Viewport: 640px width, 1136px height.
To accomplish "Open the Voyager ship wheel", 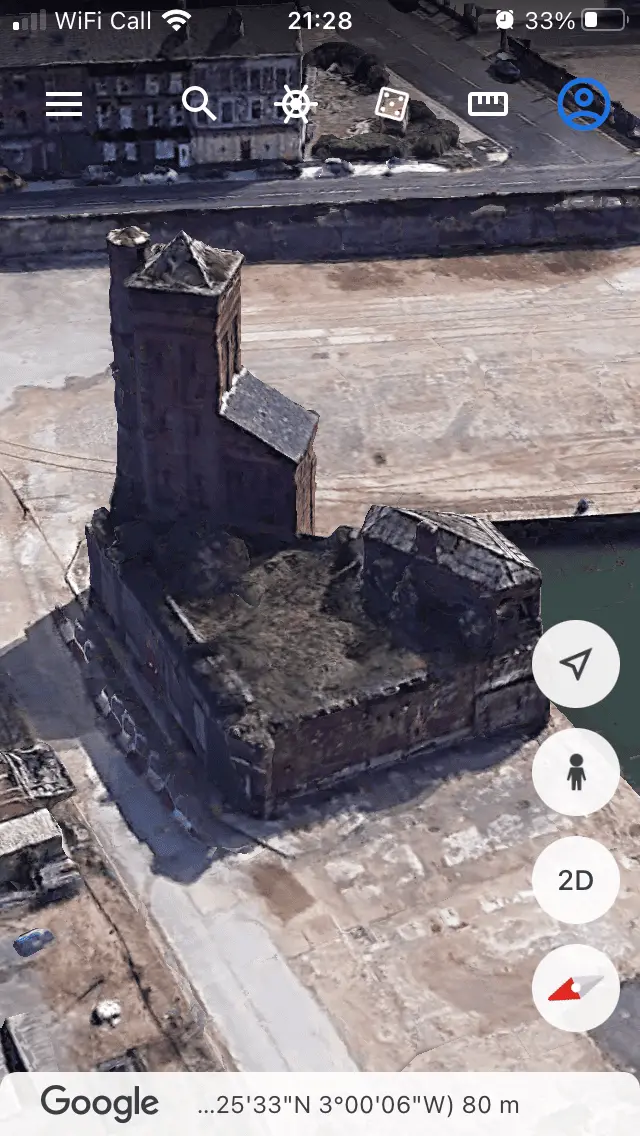I will coord(296,104).
